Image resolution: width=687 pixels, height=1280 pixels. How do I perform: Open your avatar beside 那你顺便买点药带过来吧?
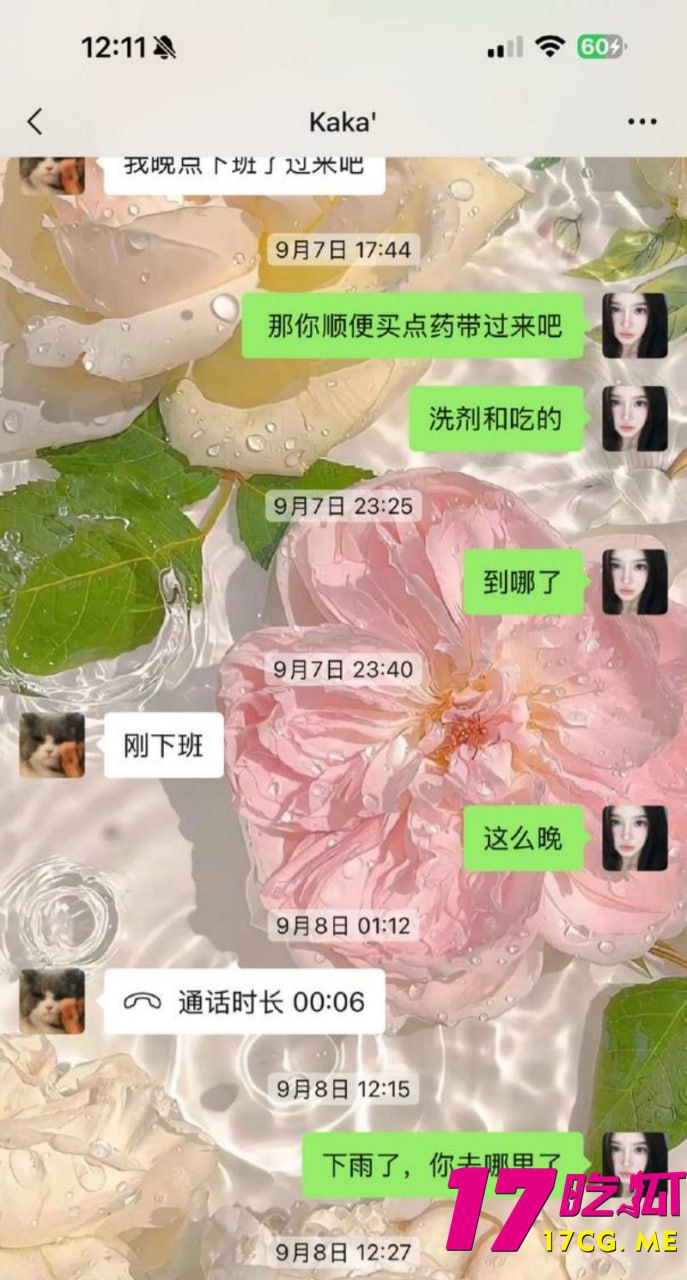pos(634,325)
